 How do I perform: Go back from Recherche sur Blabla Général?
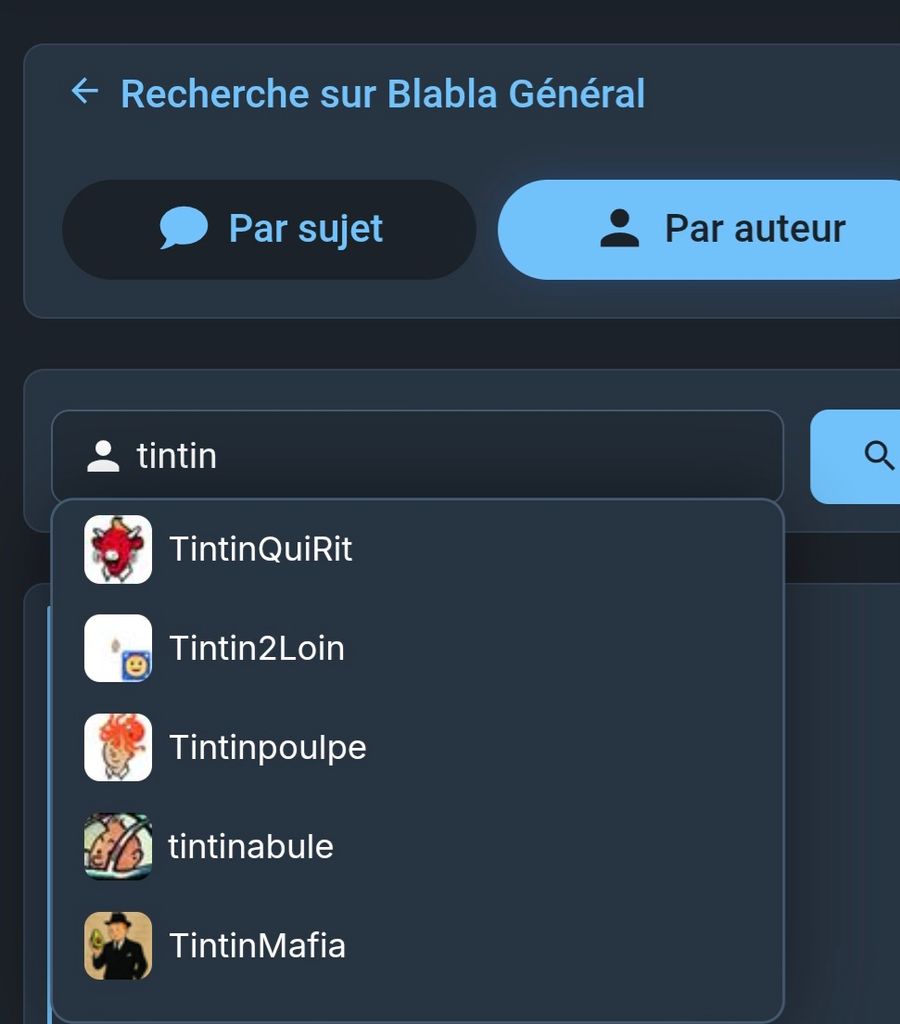[85, 92]
